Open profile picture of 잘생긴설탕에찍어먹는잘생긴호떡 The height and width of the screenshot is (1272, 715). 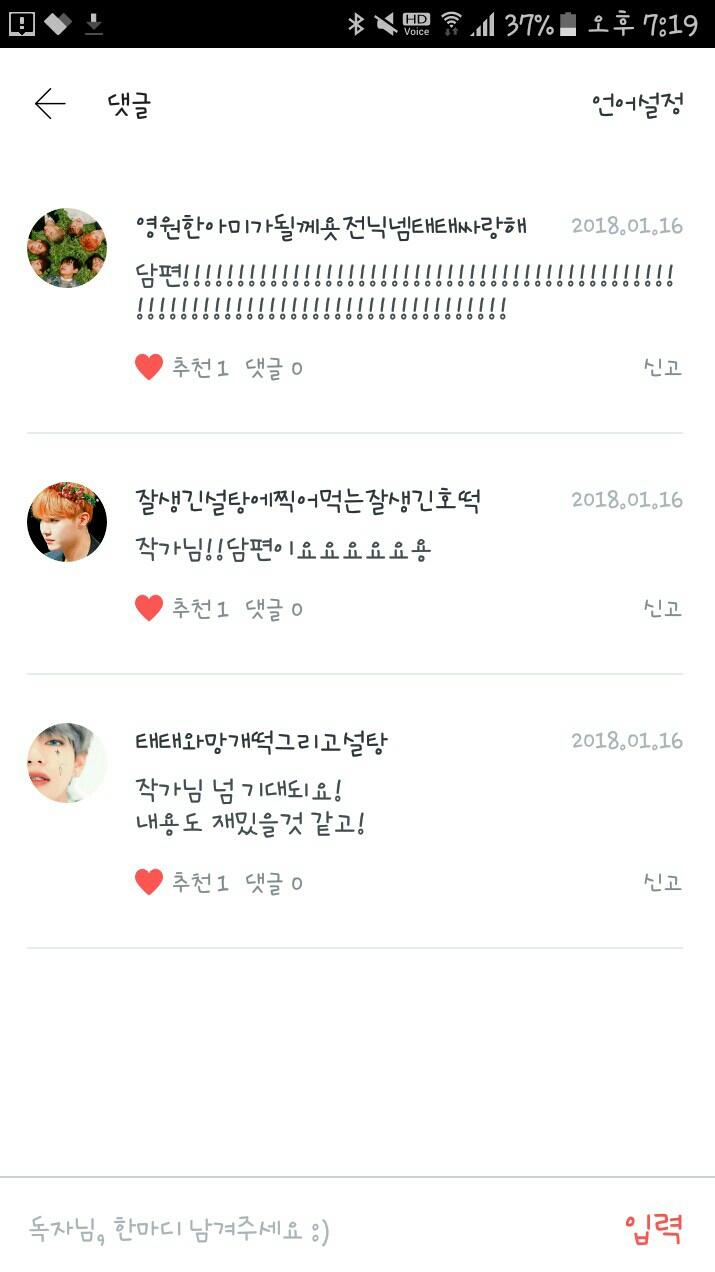67,521
